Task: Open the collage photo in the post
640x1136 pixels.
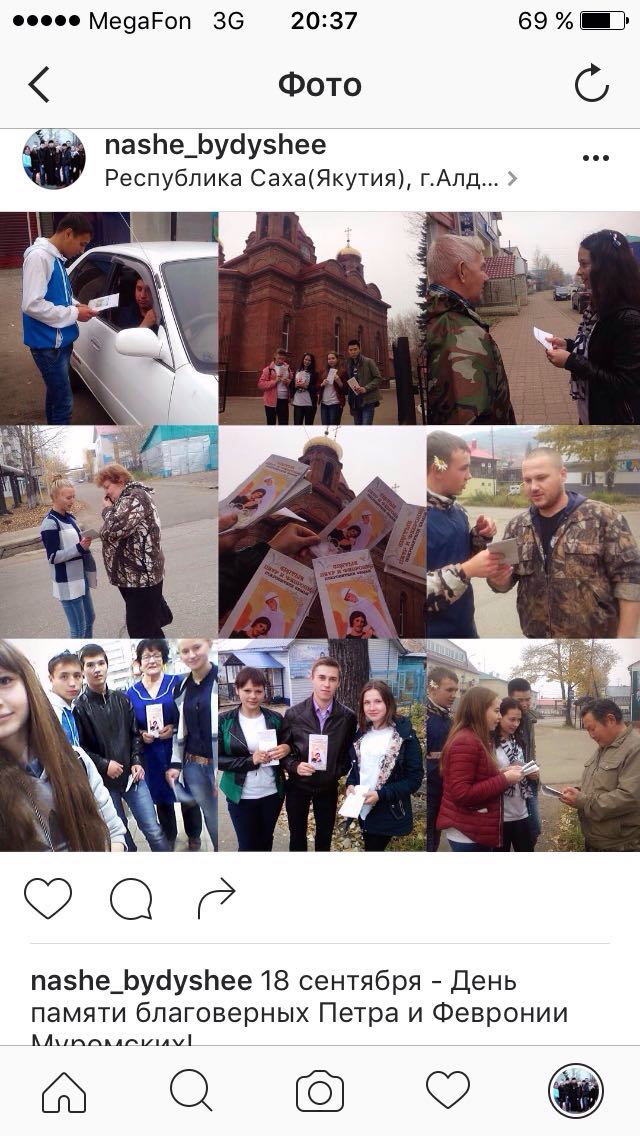Action: pyautogui.click(x=320, y=531)
